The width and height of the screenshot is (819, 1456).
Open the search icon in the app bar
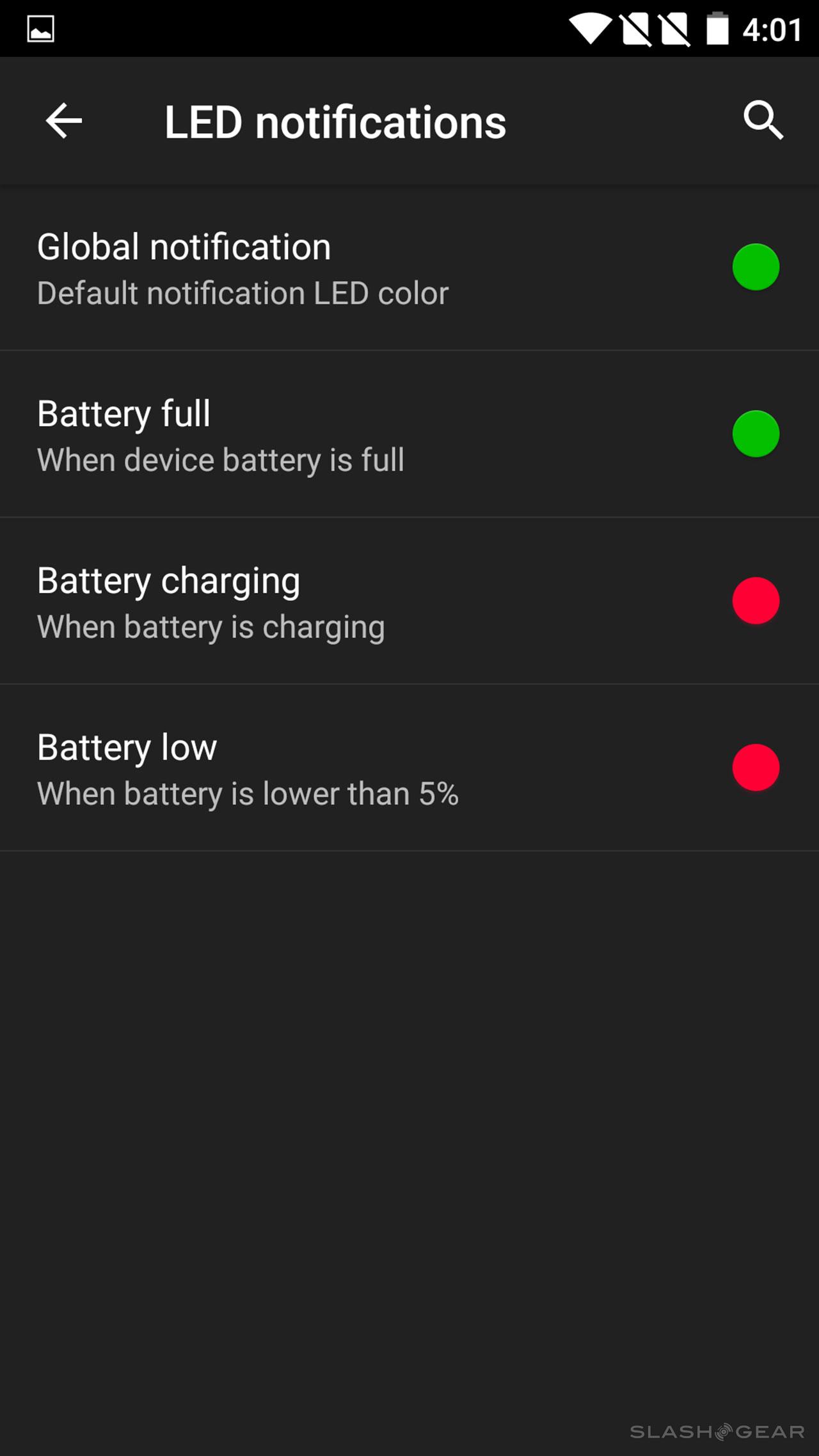click(x=763, y=120)
